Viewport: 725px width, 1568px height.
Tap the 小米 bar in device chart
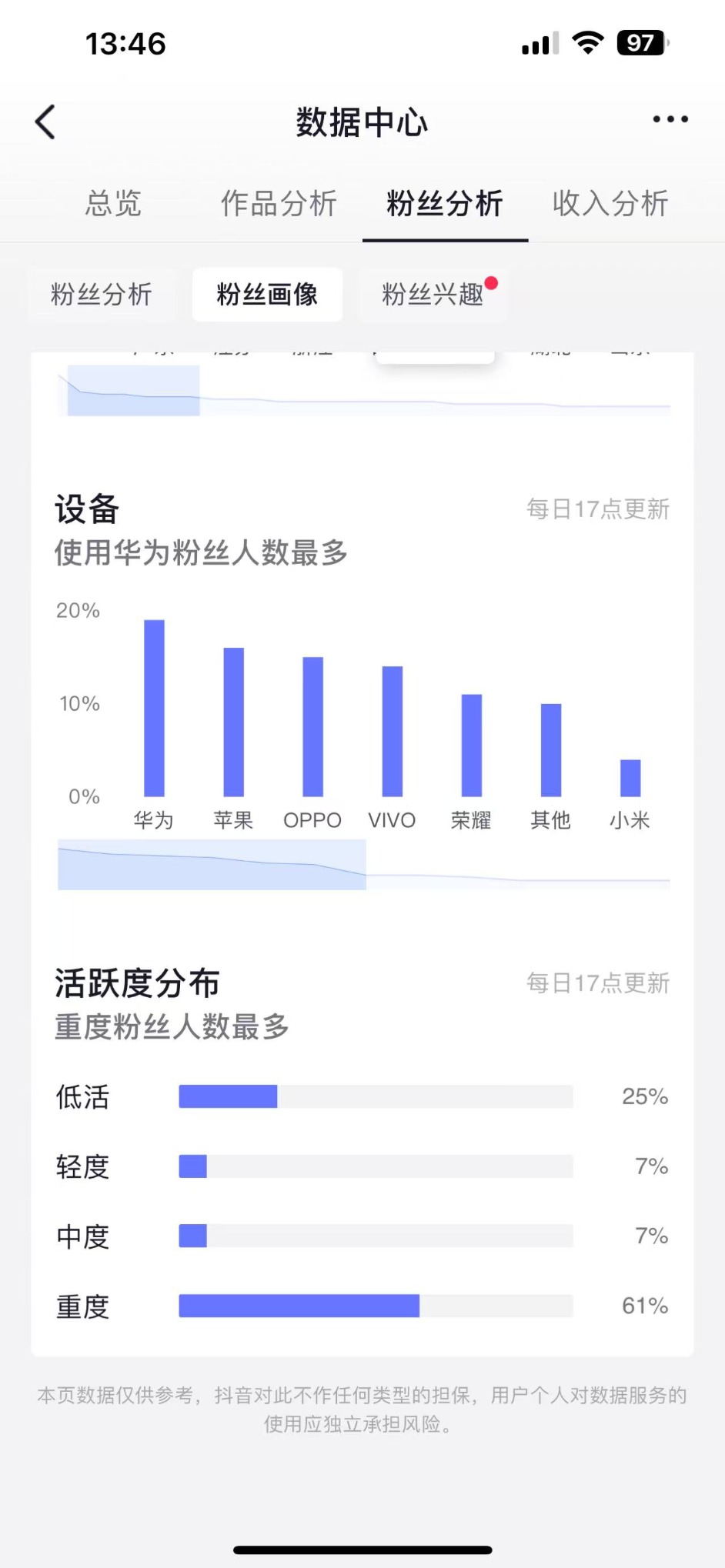click(x=630, y=778)
